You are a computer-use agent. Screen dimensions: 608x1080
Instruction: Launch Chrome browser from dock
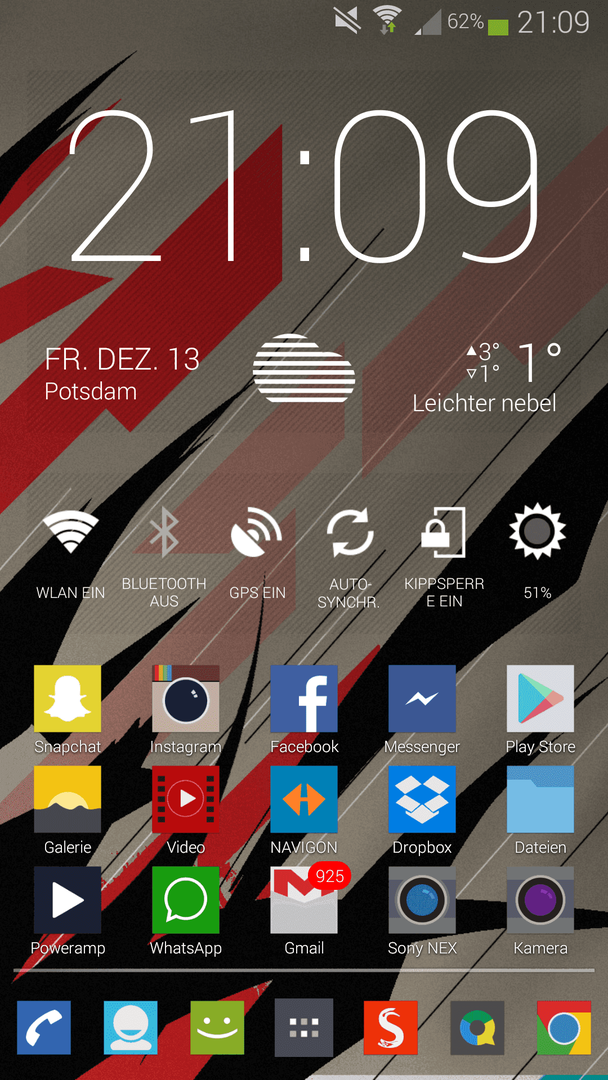[x=564, y=1027]
